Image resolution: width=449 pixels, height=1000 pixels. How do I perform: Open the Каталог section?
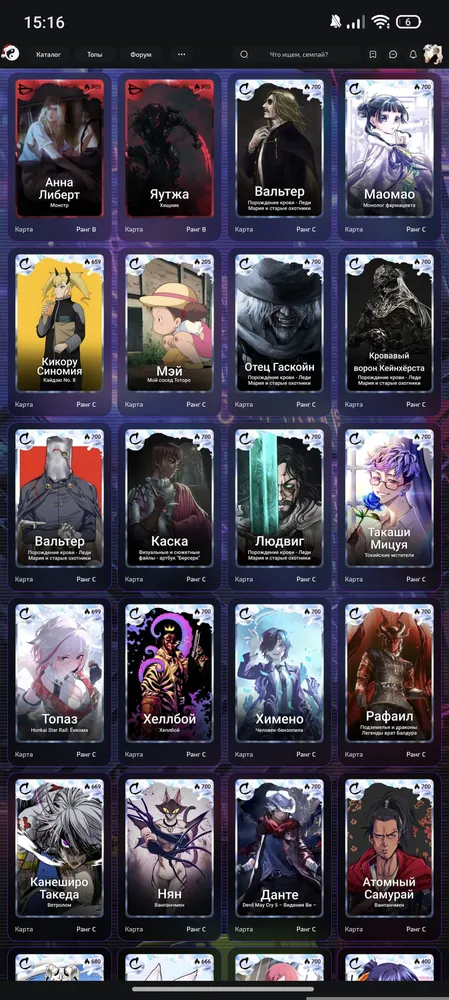[x=48, y=55]
